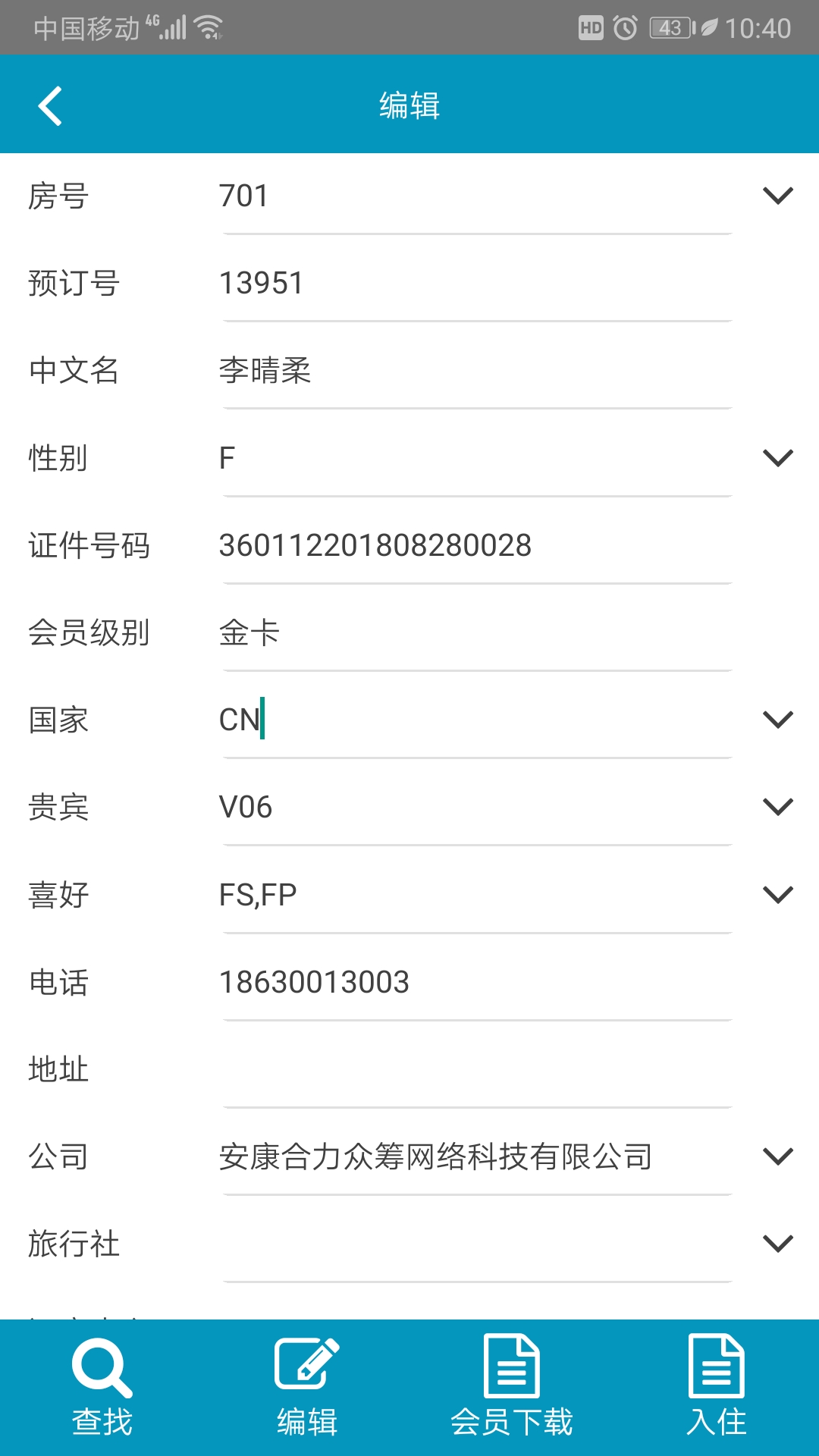Tap 会员下载 member download

pyautogui.click(x=512, y=1388)
